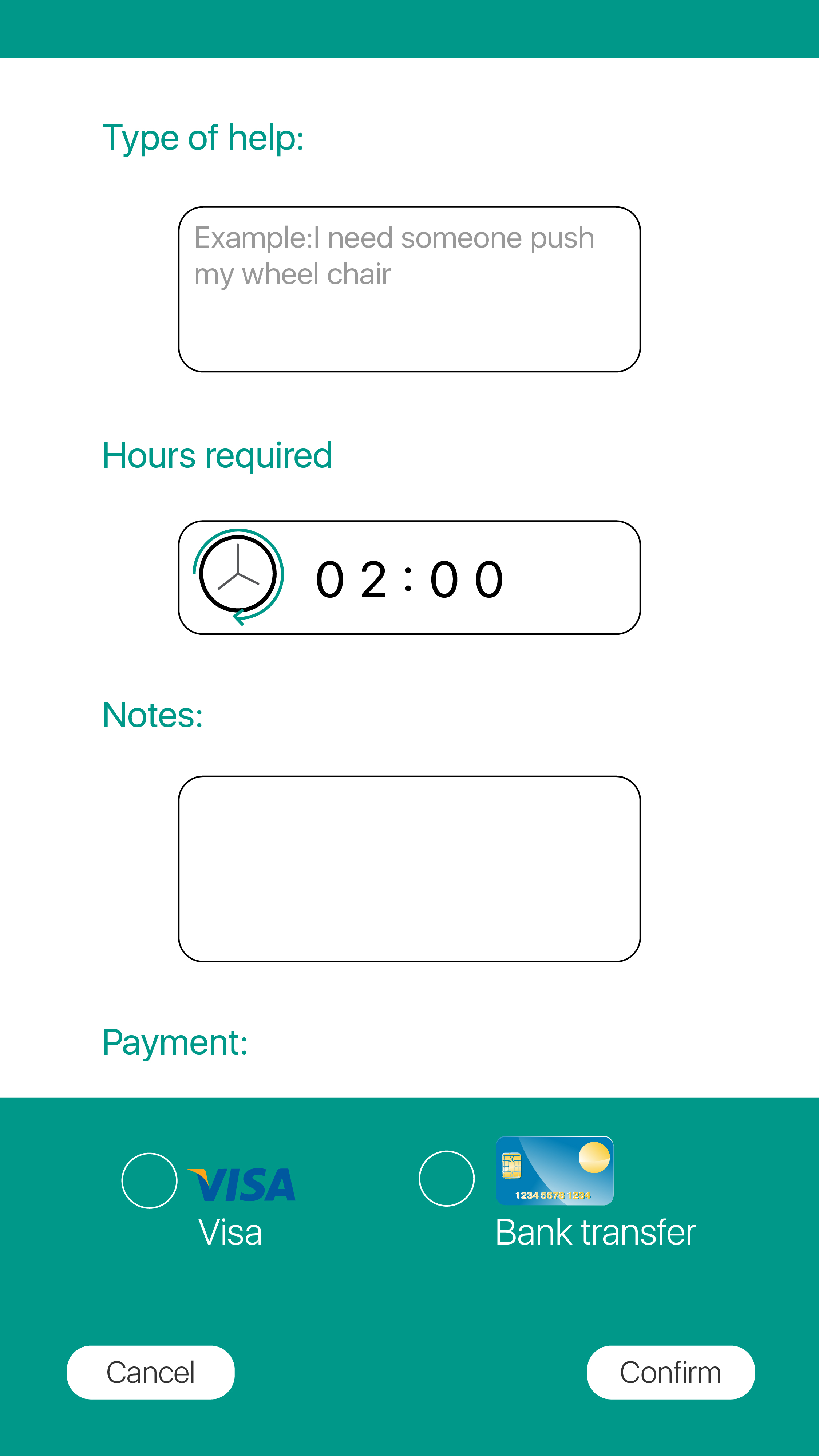819x1456 pixels.
Task: Select Visa as payment method
Action: point(150,1181)
